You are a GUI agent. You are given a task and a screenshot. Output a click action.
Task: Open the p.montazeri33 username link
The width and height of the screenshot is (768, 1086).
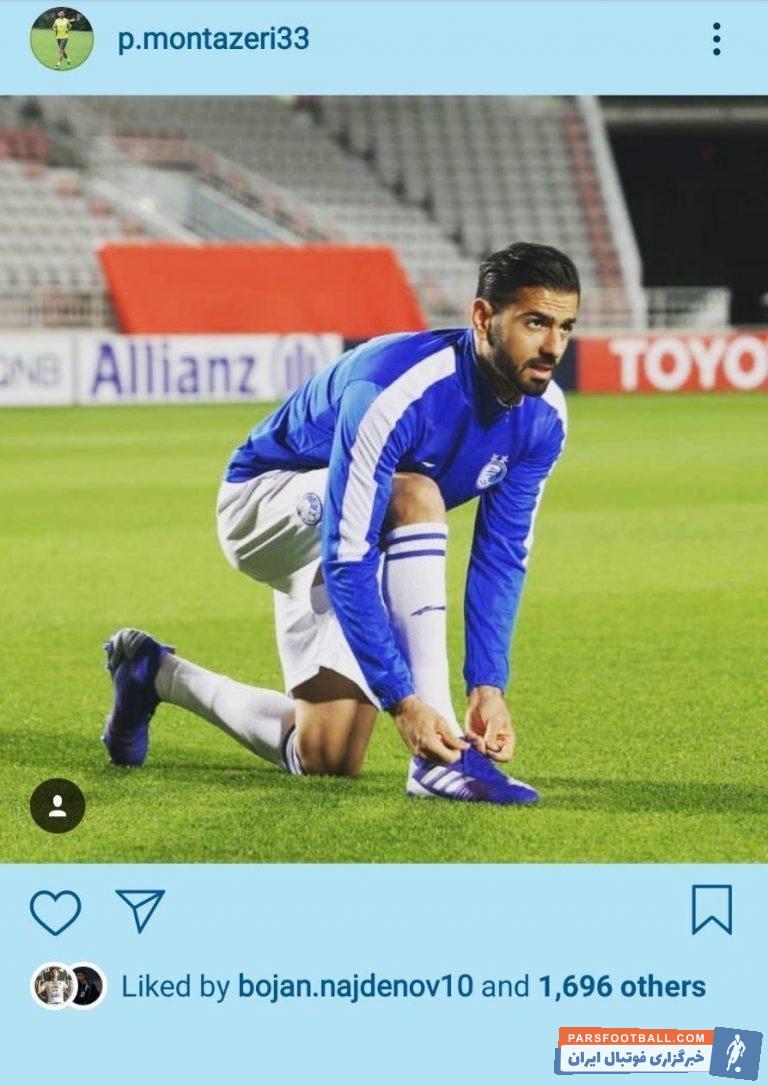point(213,39)
